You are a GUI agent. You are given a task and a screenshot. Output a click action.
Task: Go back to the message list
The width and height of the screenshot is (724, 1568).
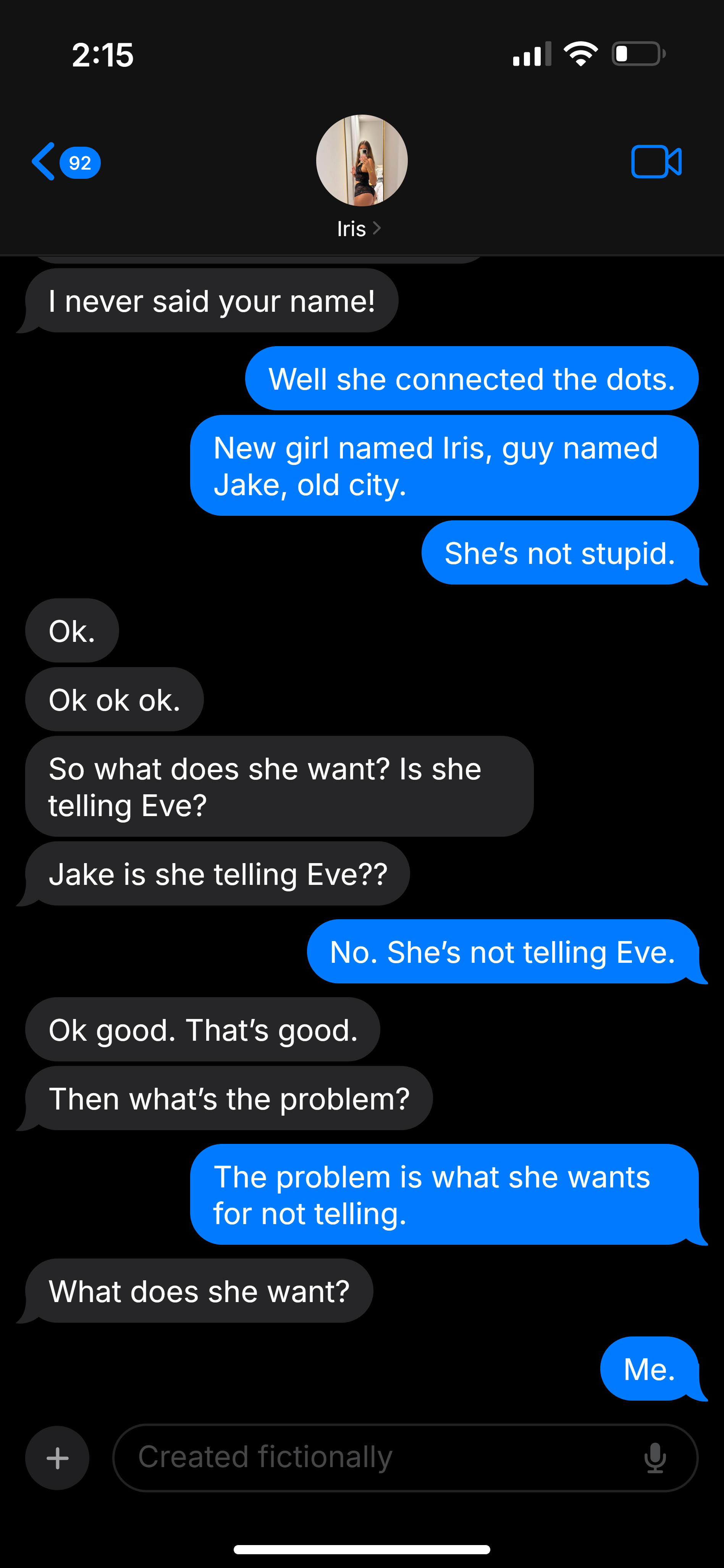[65, 162]
